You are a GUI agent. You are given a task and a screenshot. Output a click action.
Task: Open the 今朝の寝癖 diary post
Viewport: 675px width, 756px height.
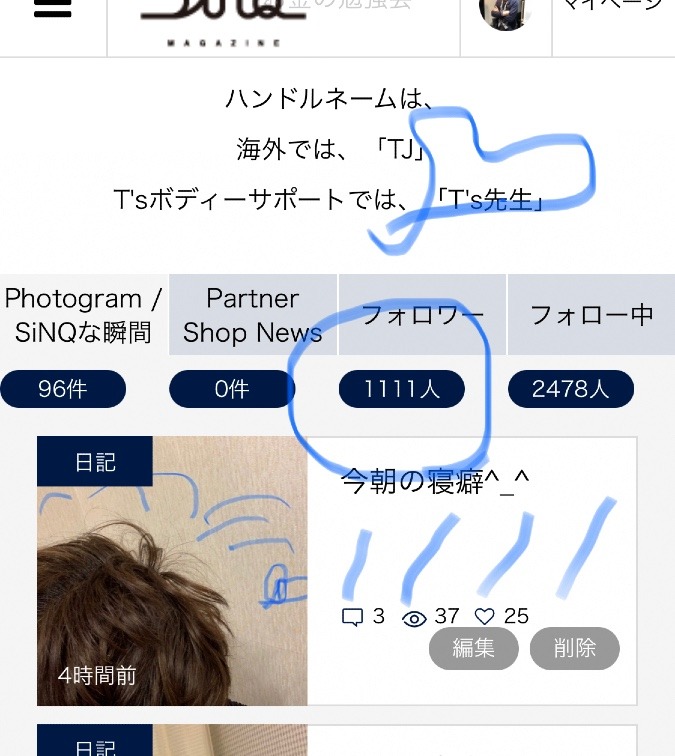pyautogui.click(x=435, y=481)
